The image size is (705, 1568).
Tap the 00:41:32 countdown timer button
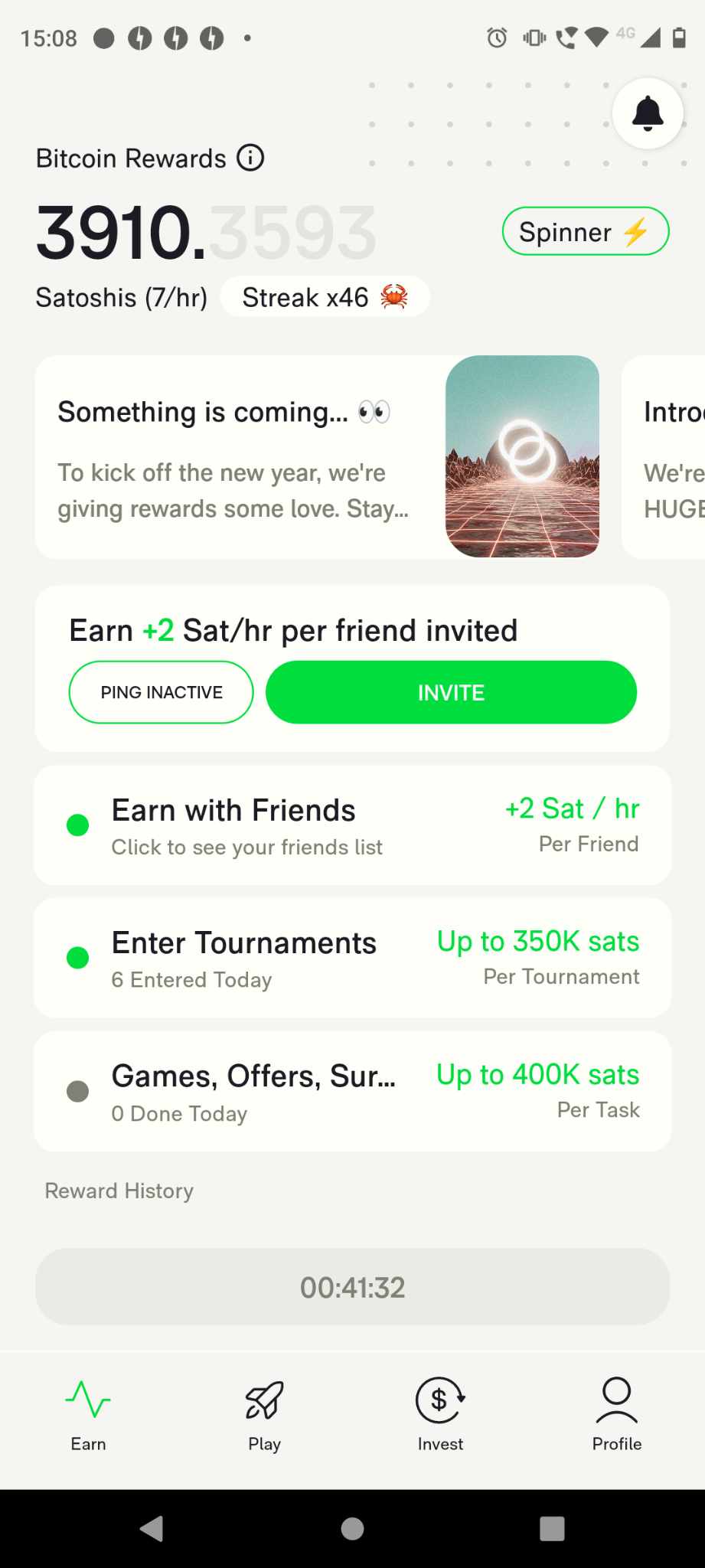(352, 1287)
